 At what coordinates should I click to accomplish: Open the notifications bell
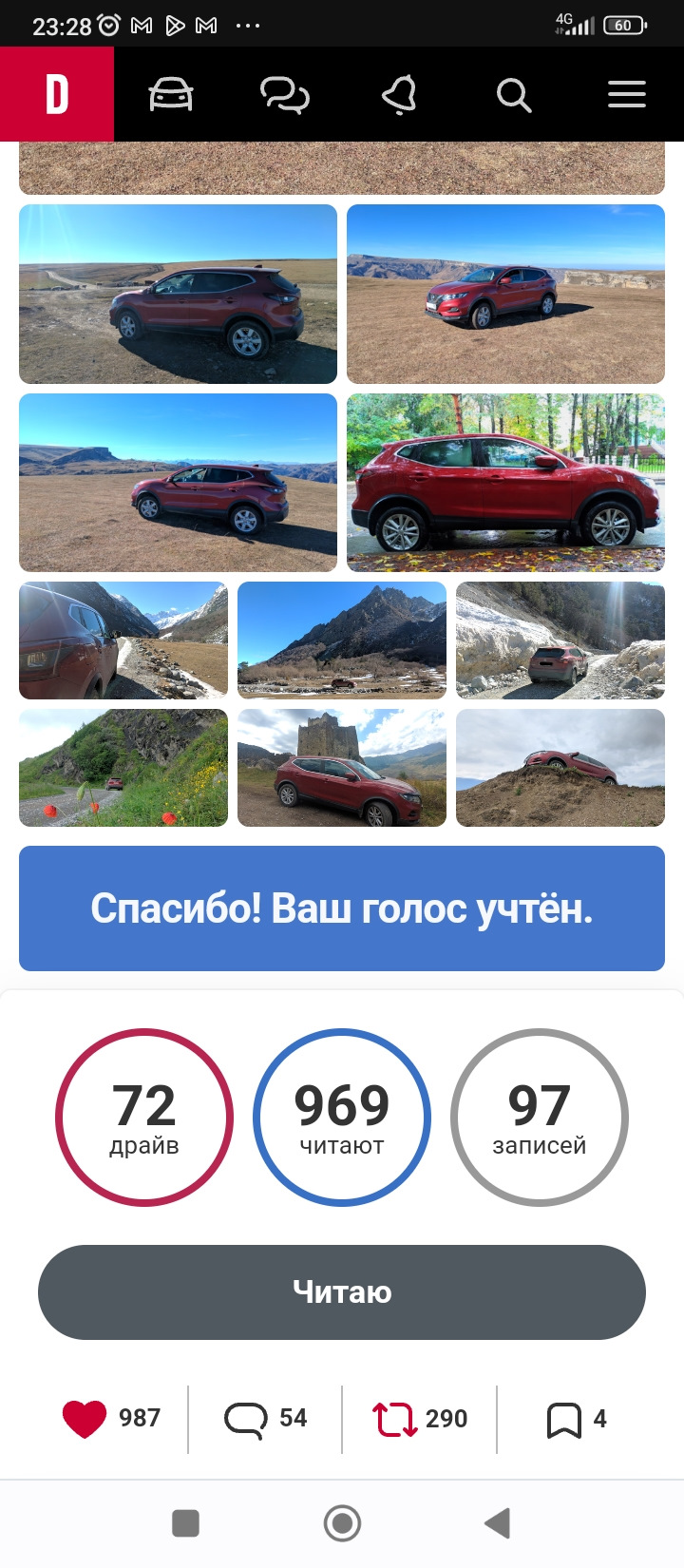[400, 95]
